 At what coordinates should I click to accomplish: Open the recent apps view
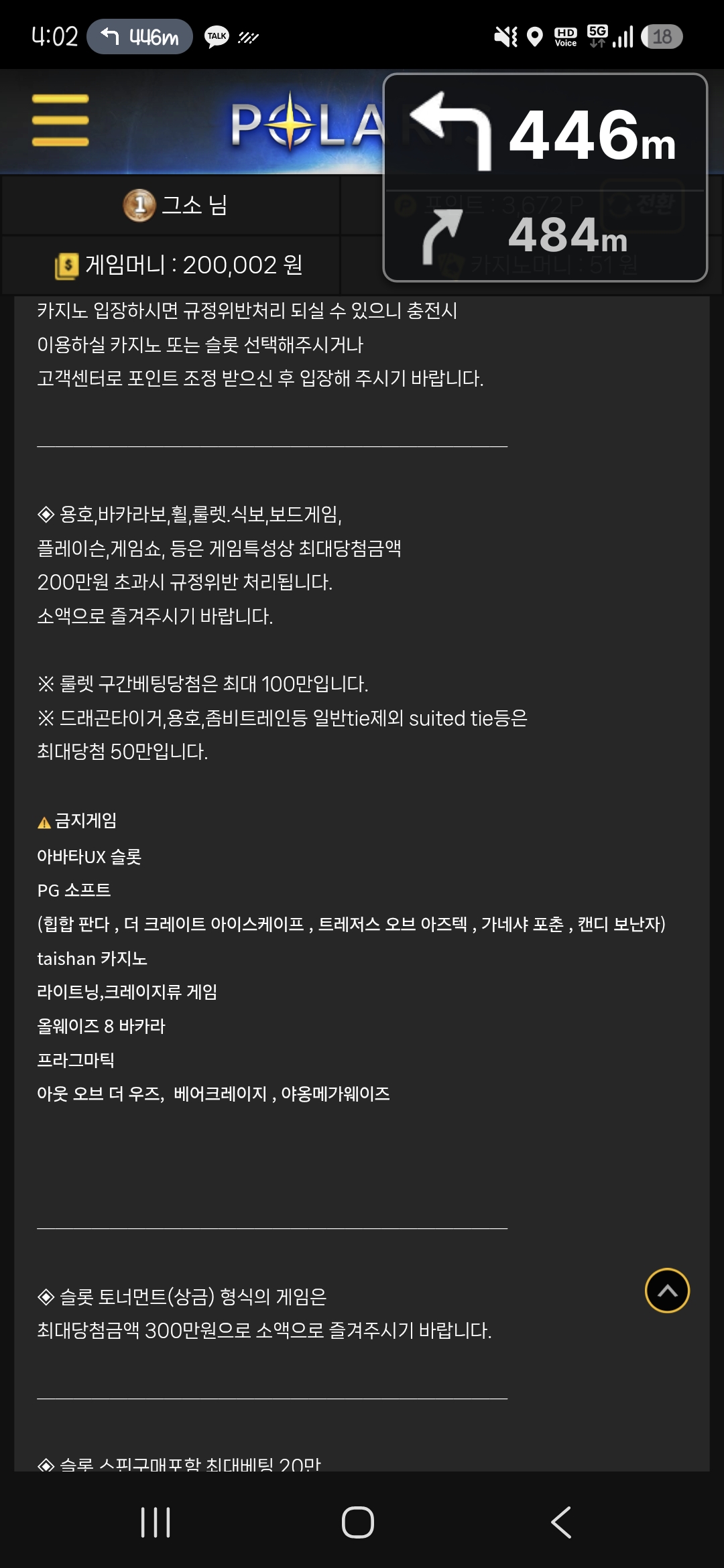click(x=156, y=1522)
